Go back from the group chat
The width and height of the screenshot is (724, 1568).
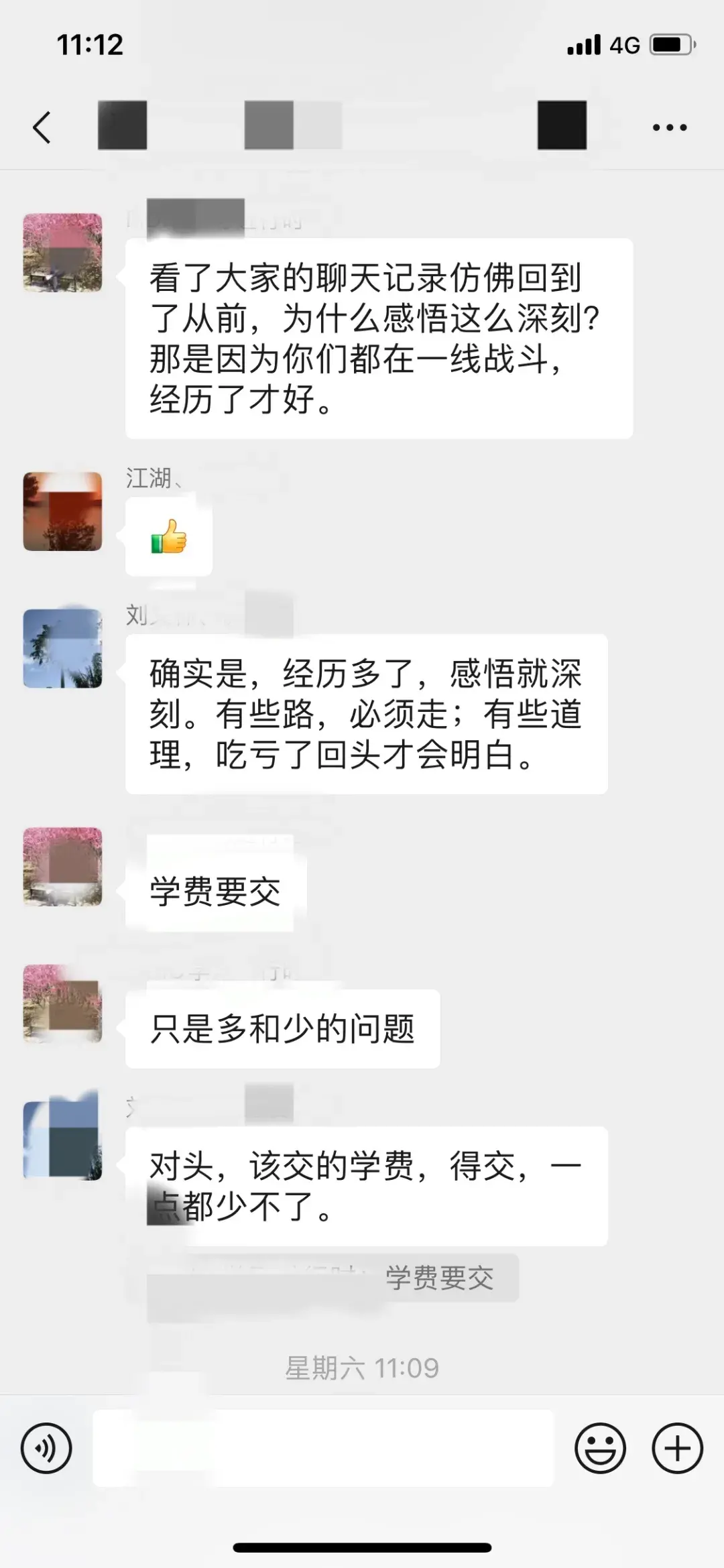tap(42, 127)
